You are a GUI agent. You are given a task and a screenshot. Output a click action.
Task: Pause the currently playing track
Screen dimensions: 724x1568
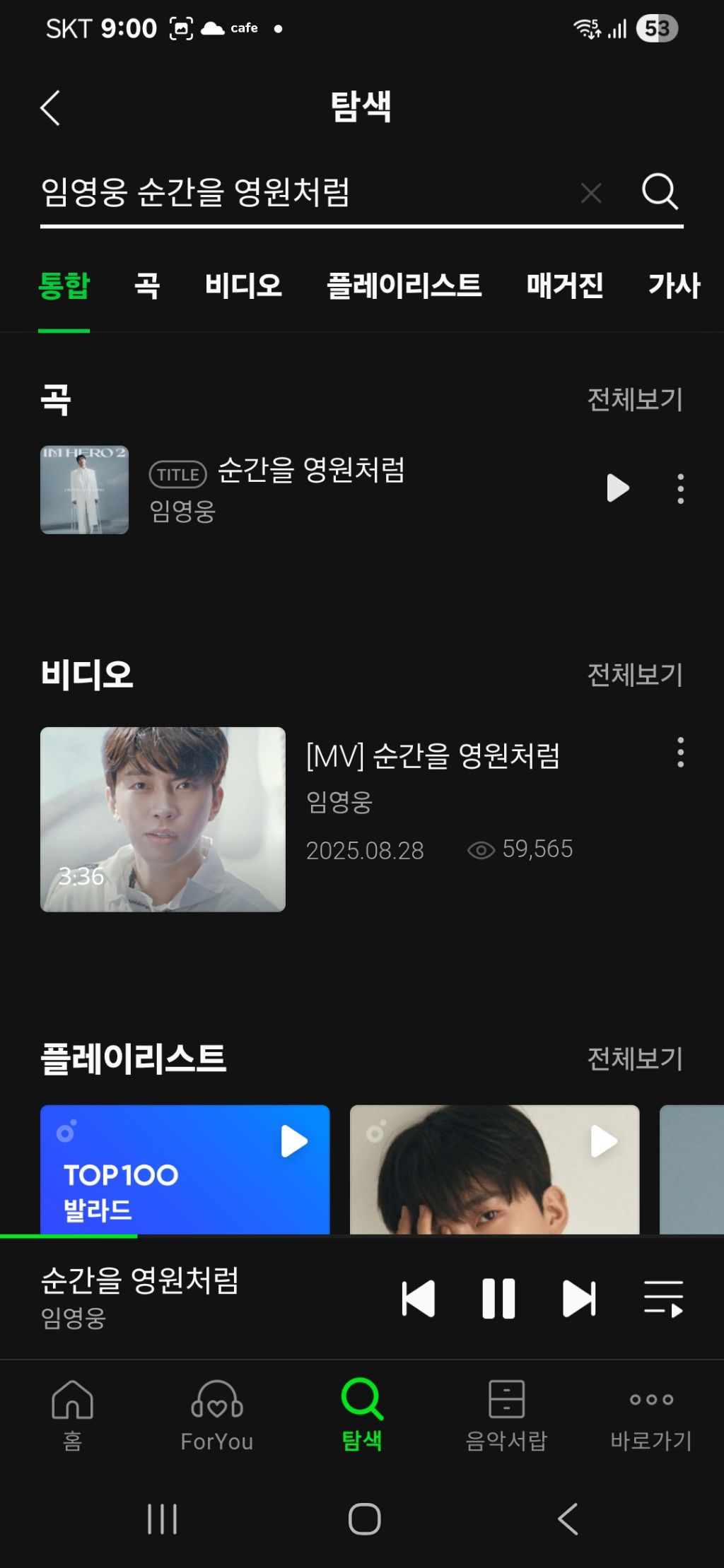point(498,1298)
